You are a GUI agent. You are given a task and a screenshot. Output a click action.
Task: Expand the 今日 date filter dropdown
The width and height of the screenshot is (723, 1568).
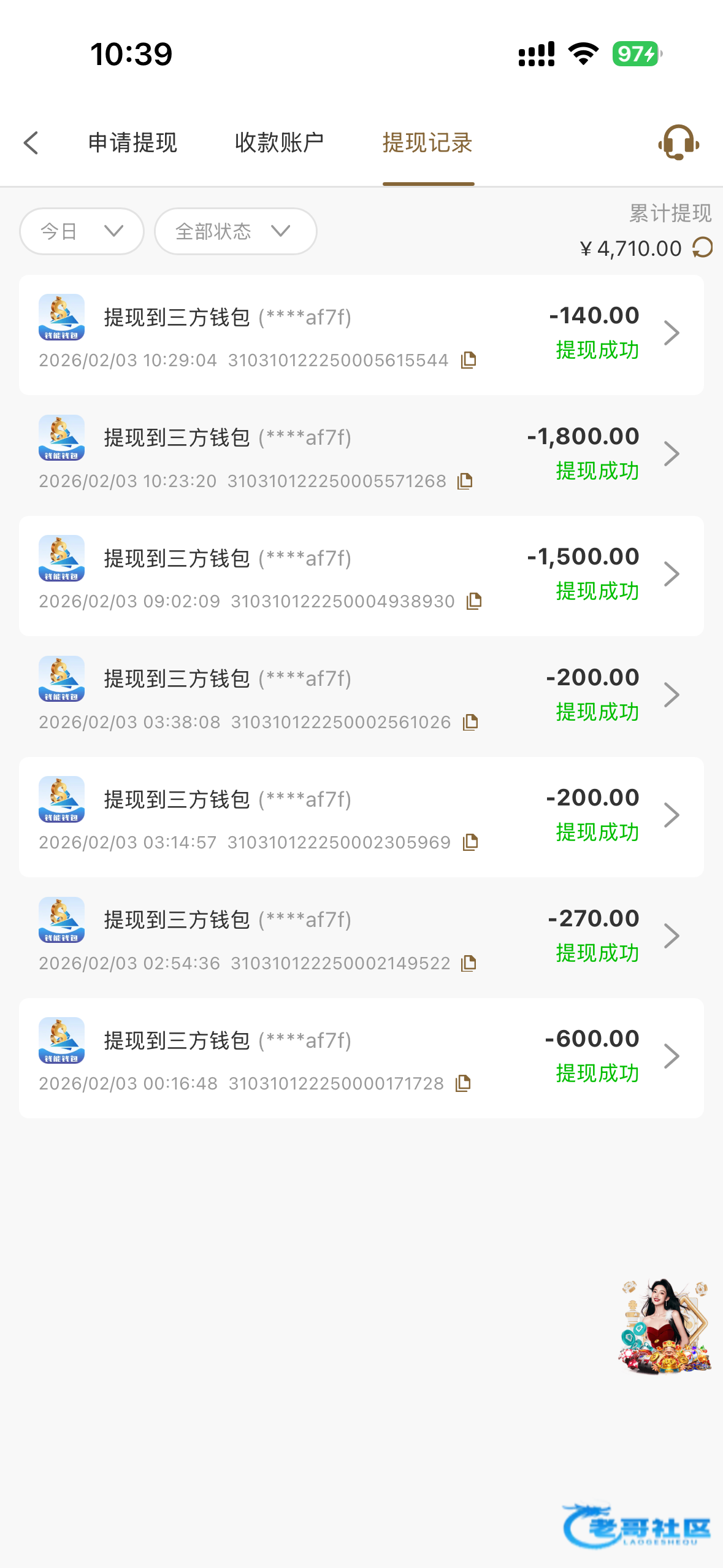82,231
